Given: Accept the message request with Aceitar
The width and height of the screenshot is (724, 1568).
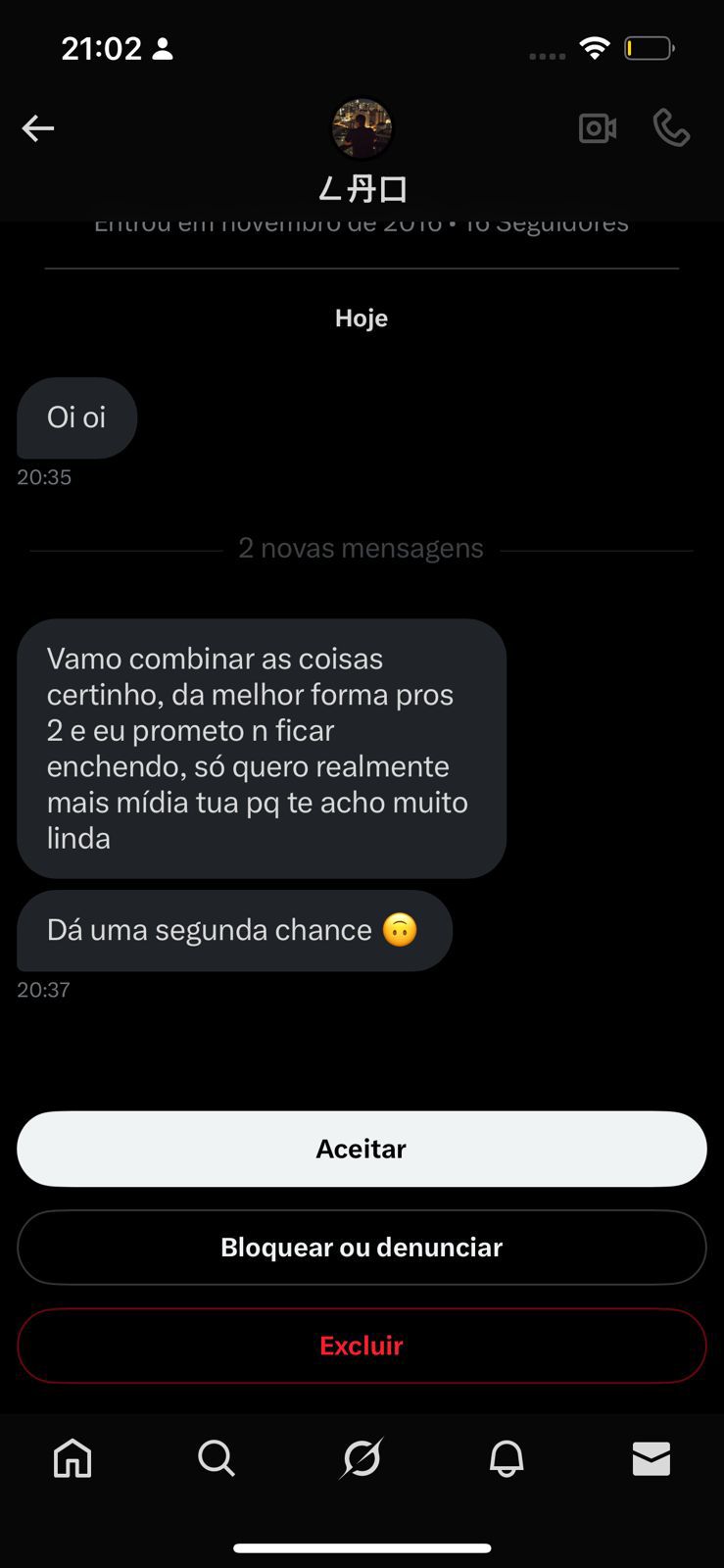Looking at the screenshot, I should [362, 1149].
